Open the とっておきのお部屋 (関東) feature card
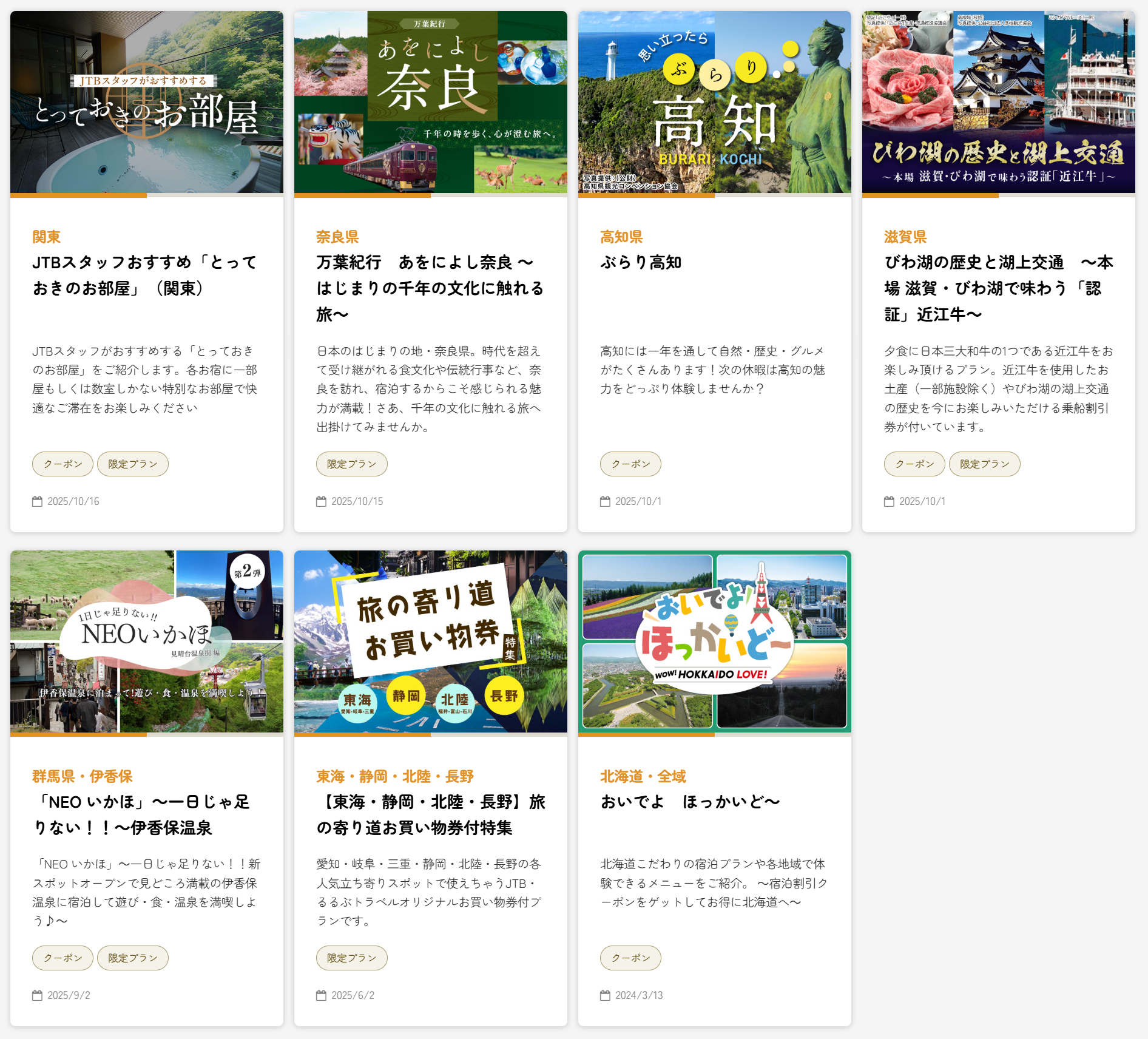Viewport: 1148px width, 1039px height. pyautogui.click(x=146, y=275)
